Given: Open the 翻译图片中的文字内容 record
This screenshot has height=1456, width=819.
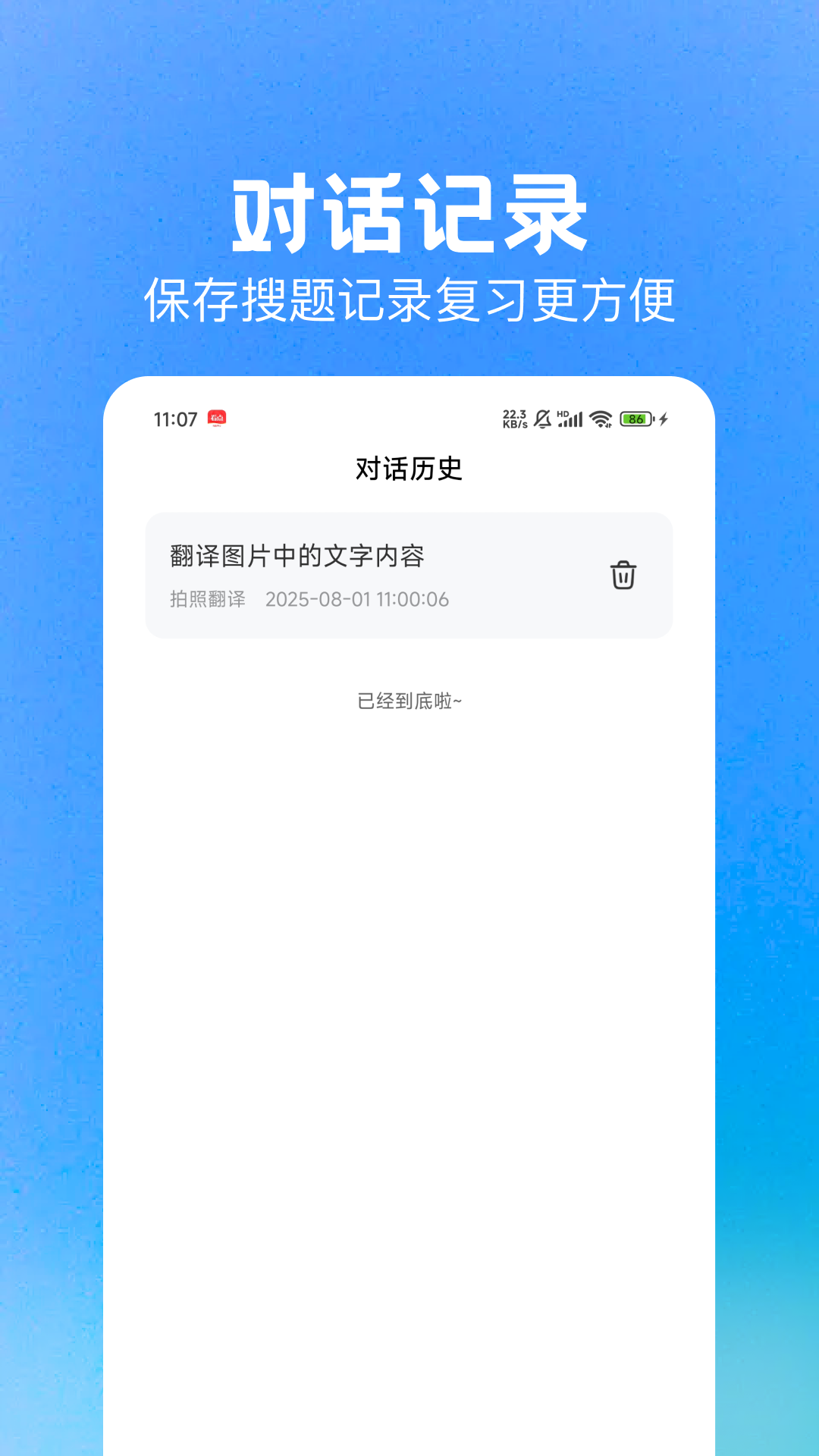Looking at the screenshot, I should click(x=297, y=554).
